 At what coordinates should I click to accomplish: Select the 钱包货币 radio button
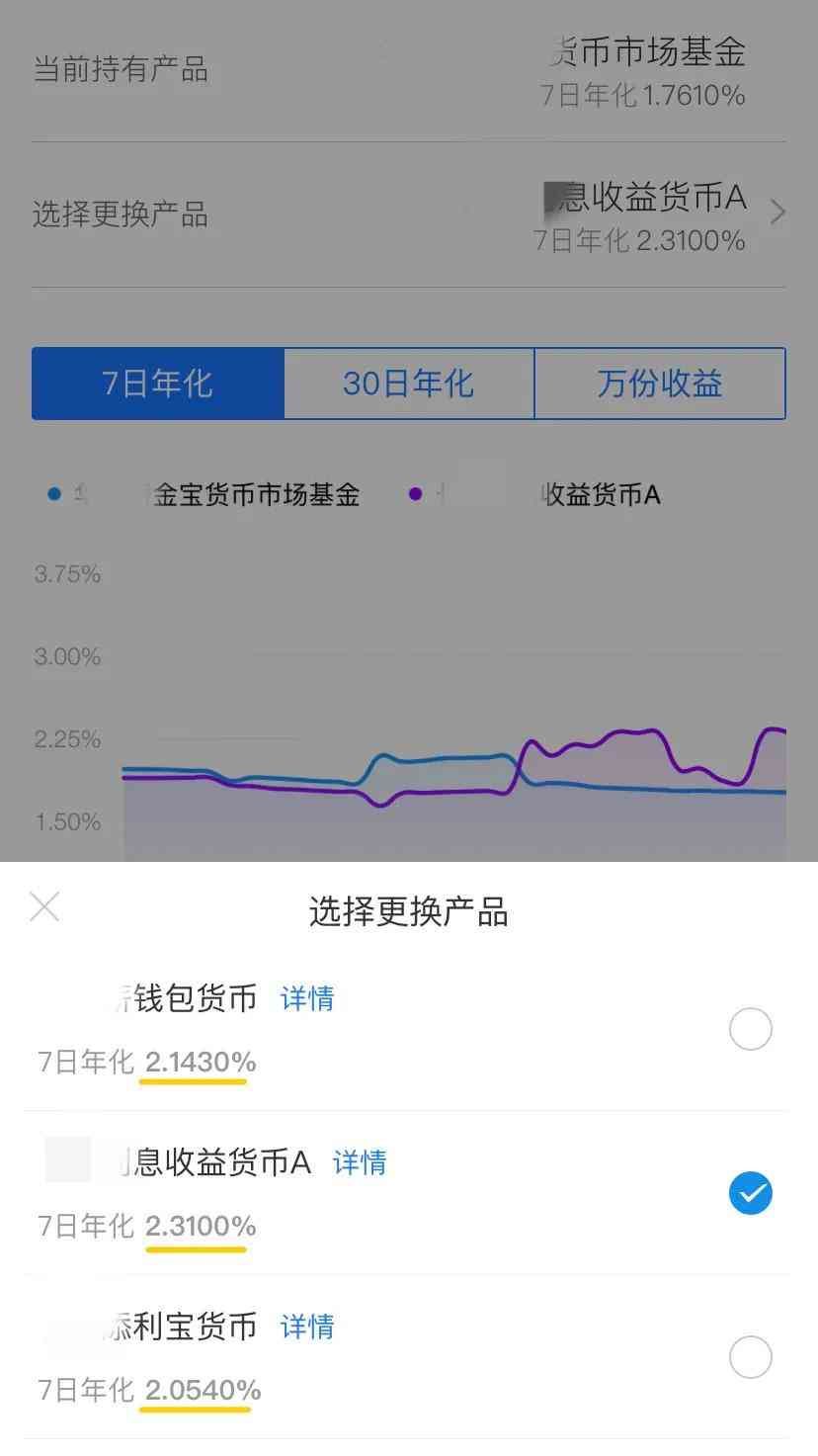[x=750, y=1029]
